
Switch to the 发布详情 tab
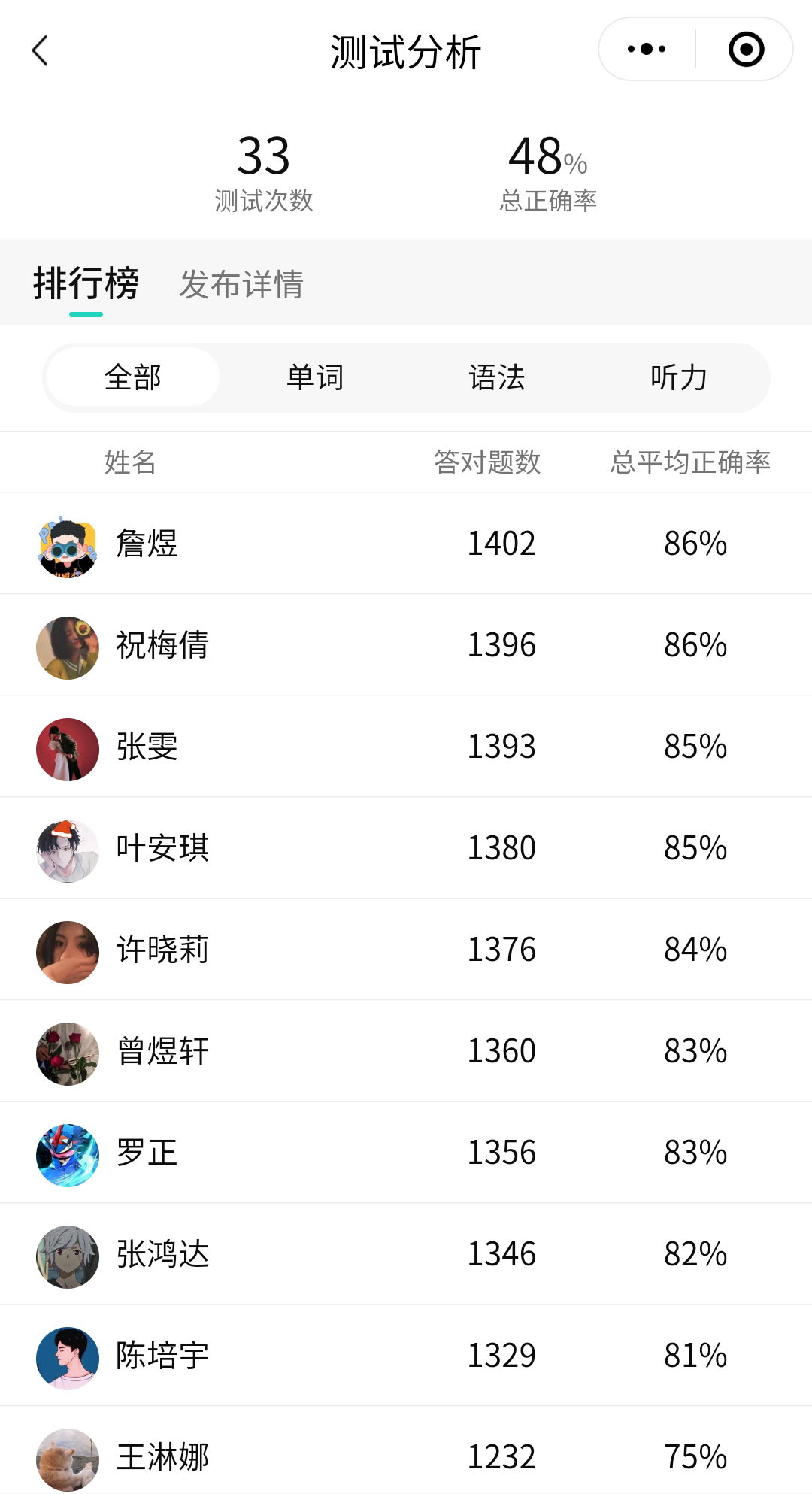(x=241, y=284)
